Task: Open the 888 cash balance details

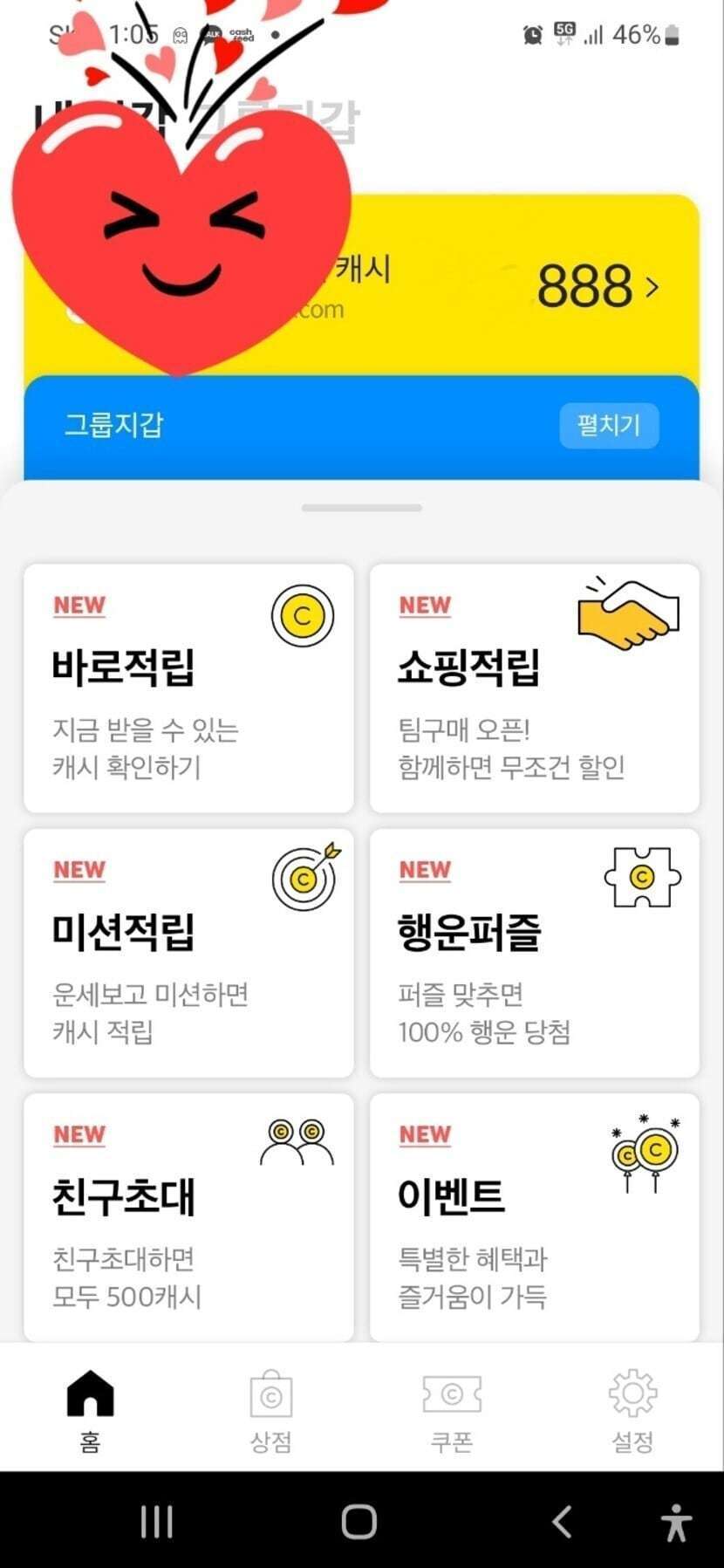Action: [x=598, y=286]
